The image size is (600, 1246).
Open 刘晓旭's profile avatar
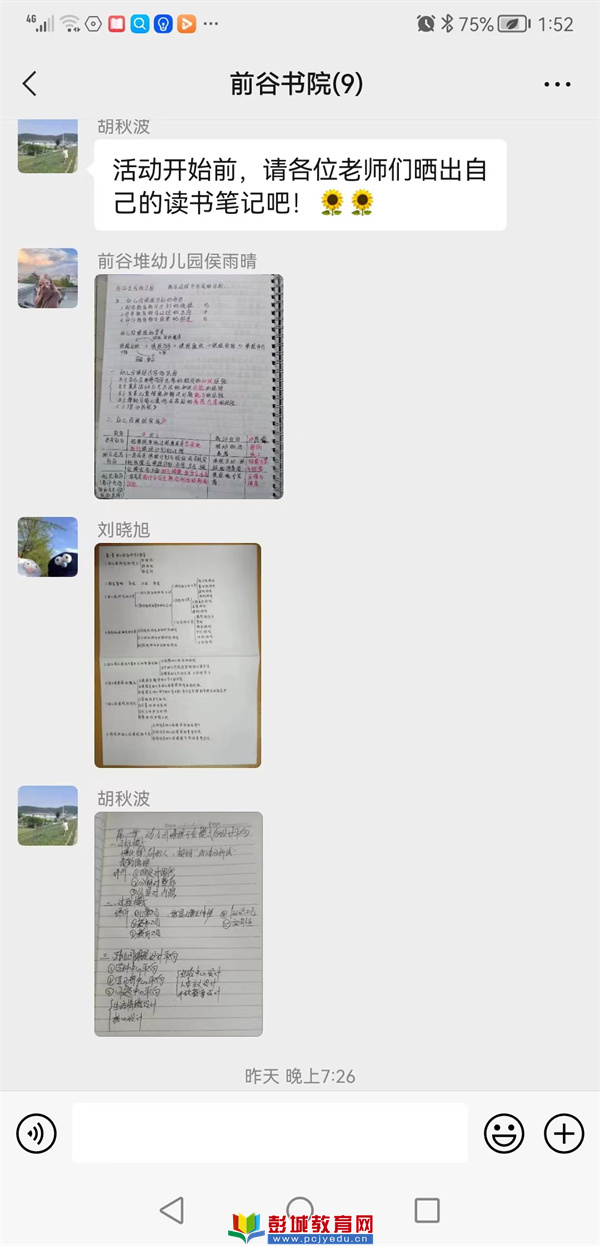47,547
